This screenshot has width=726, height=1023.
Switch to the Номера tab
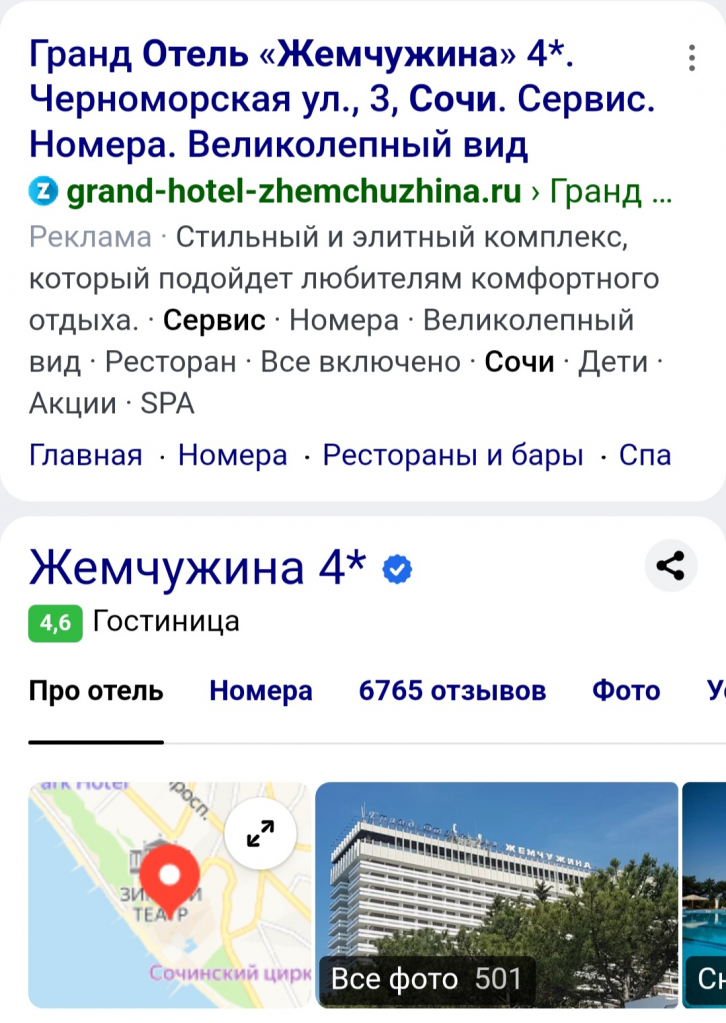[x=261, y=691]
